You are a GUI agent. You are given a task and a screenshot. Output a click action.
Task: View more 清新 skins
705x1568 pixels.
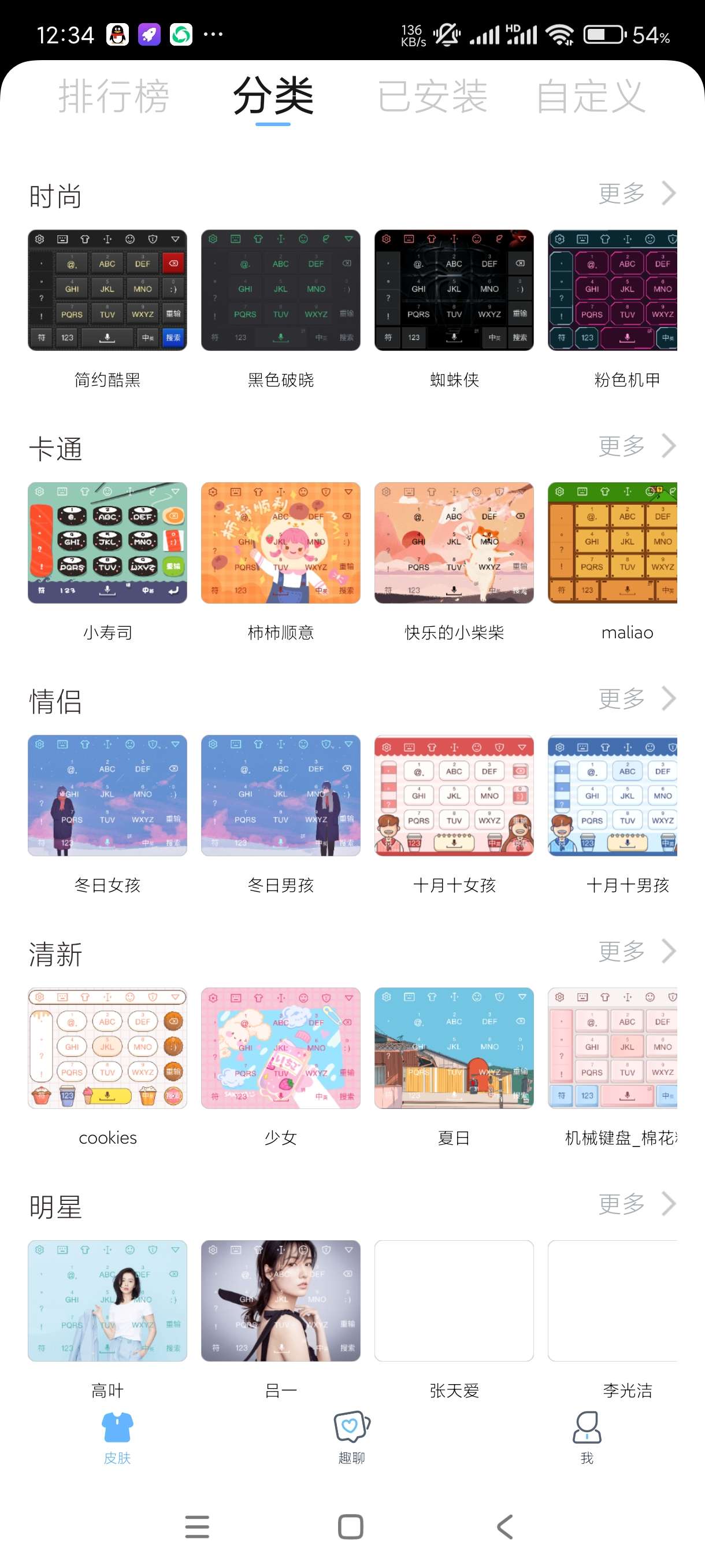click(636, 952)
